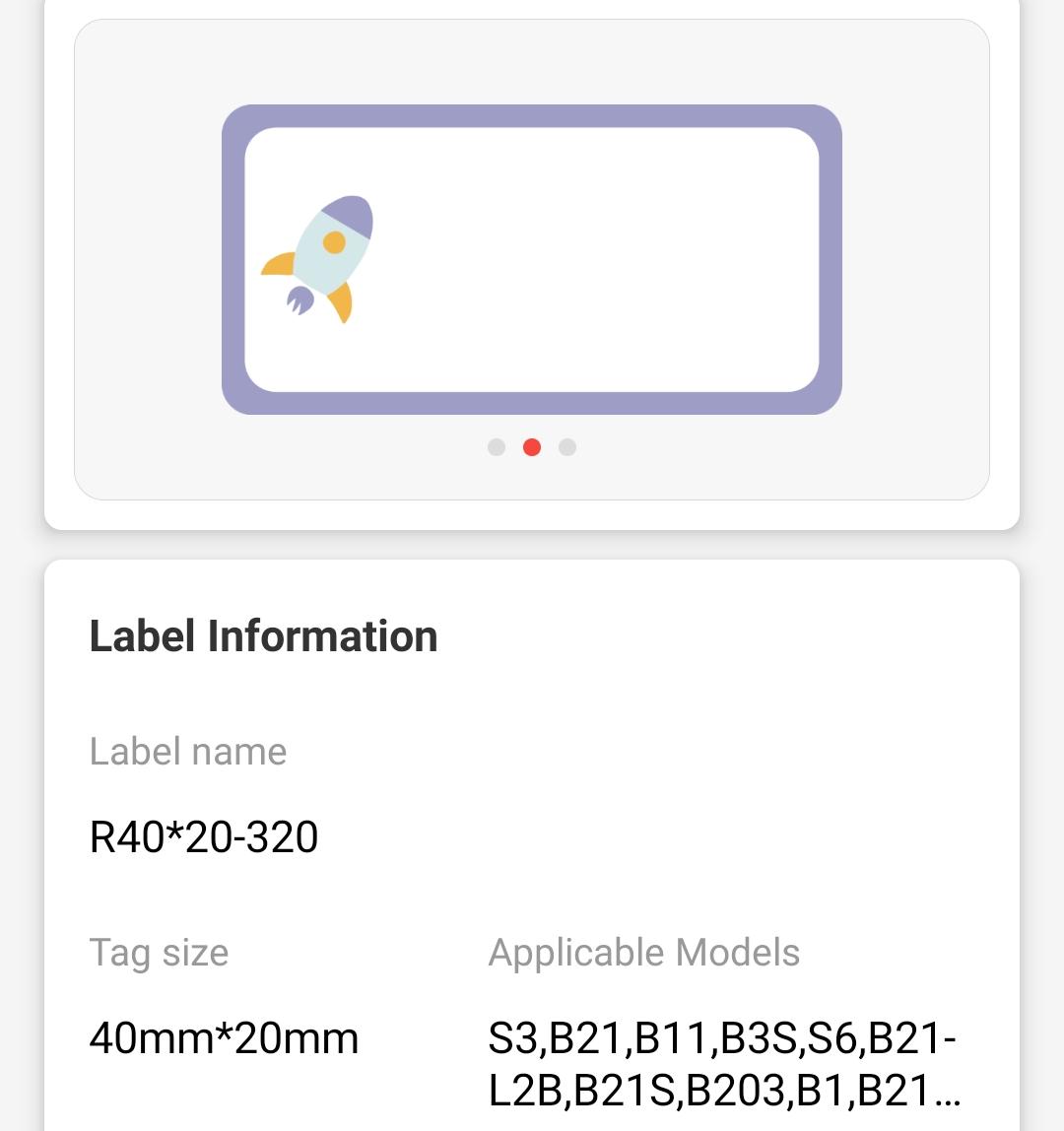This screenshot has width=1064, height=1131.
Task: Jump to the third carousel page dot
Action: [567, 447]
